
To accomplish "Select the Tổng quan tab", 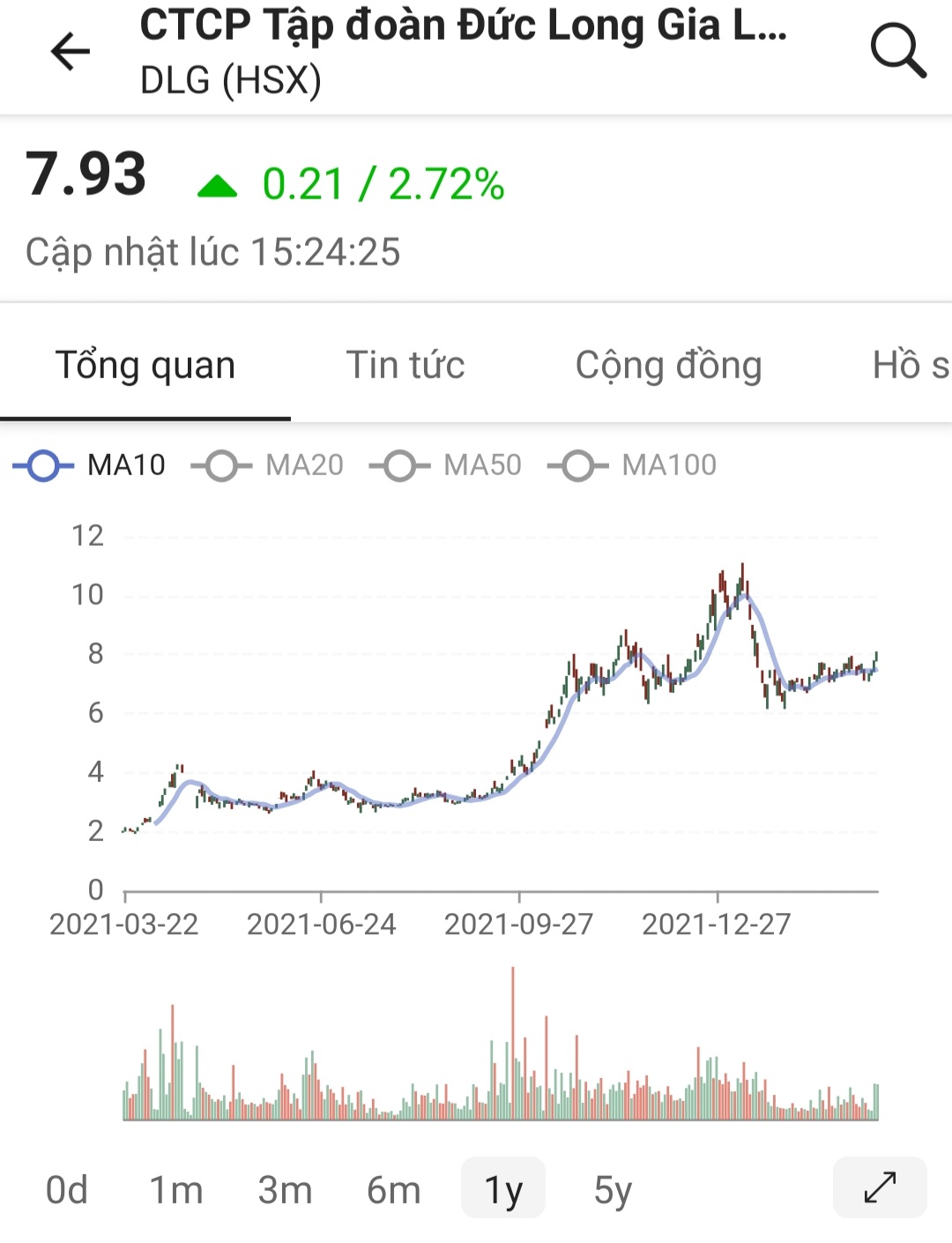I will click(x=145, y=365).
